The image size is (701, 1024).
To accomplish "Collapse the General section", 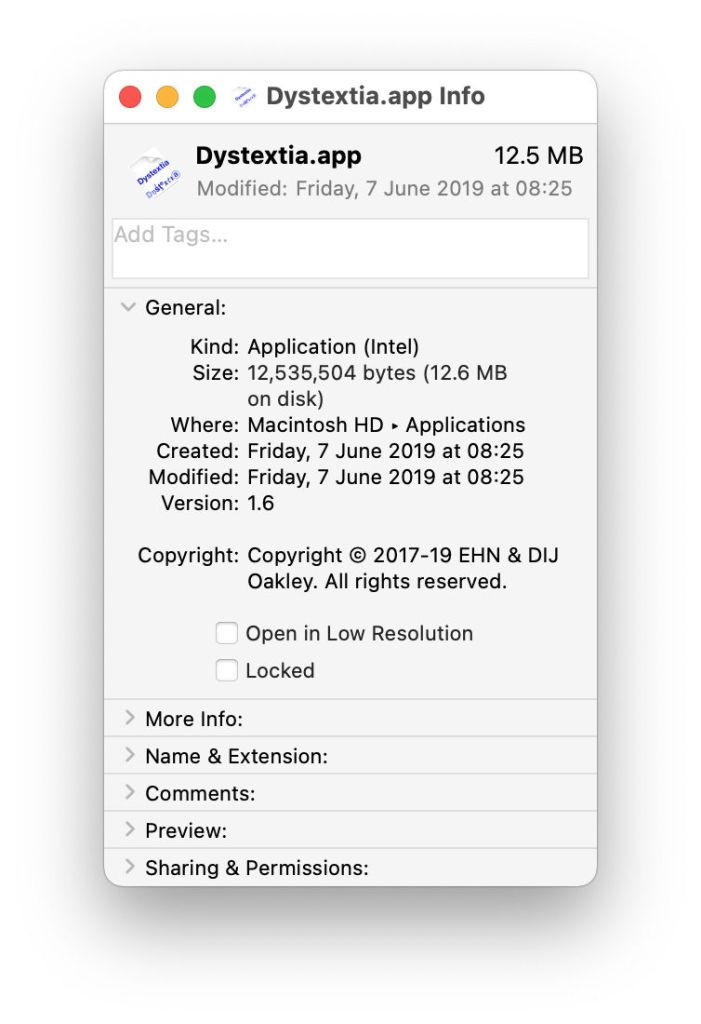I will tap(128, 307).
